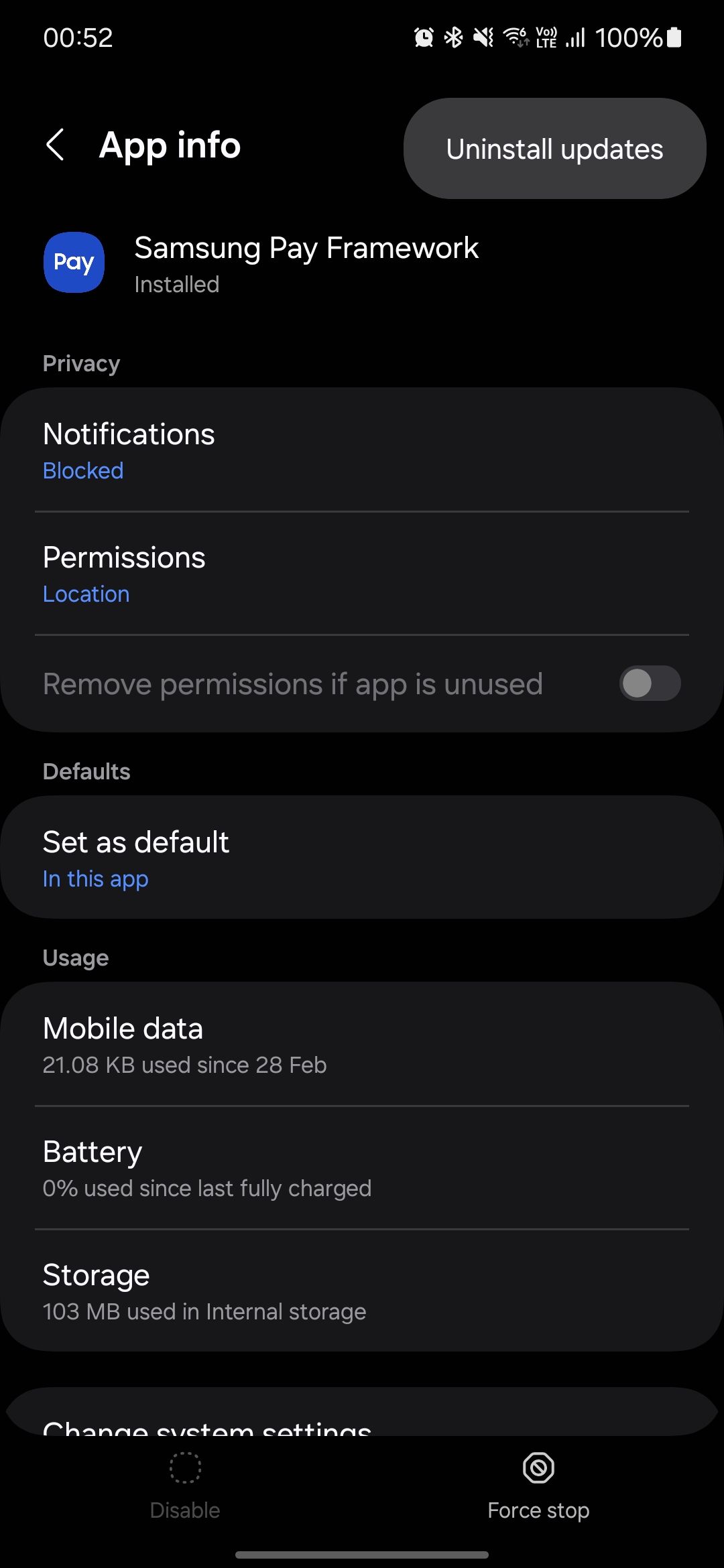
Task: Open Notifications showing Blocked status
Action: (x=362, y=449)
